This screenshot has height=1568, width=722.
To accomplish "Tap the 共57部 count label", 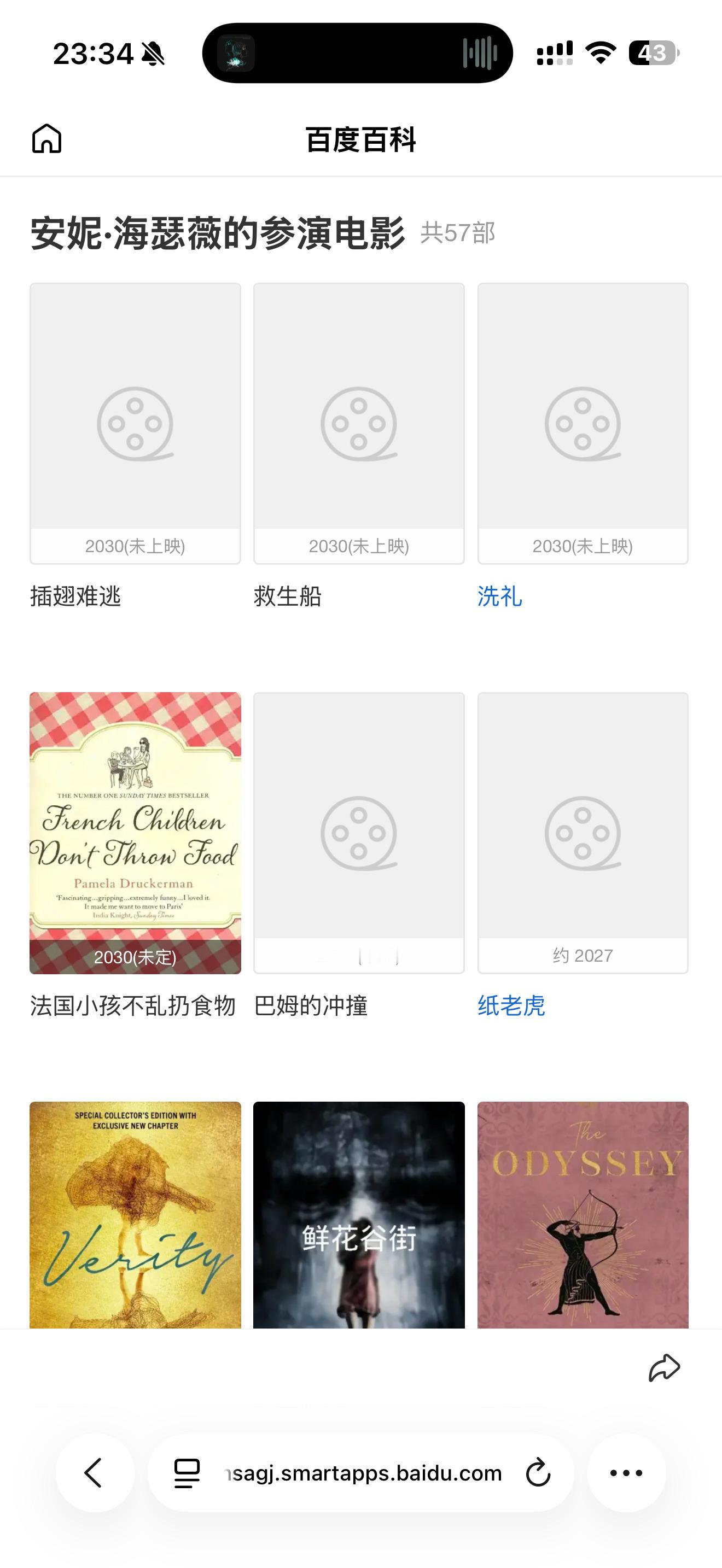I will [457, 234].
